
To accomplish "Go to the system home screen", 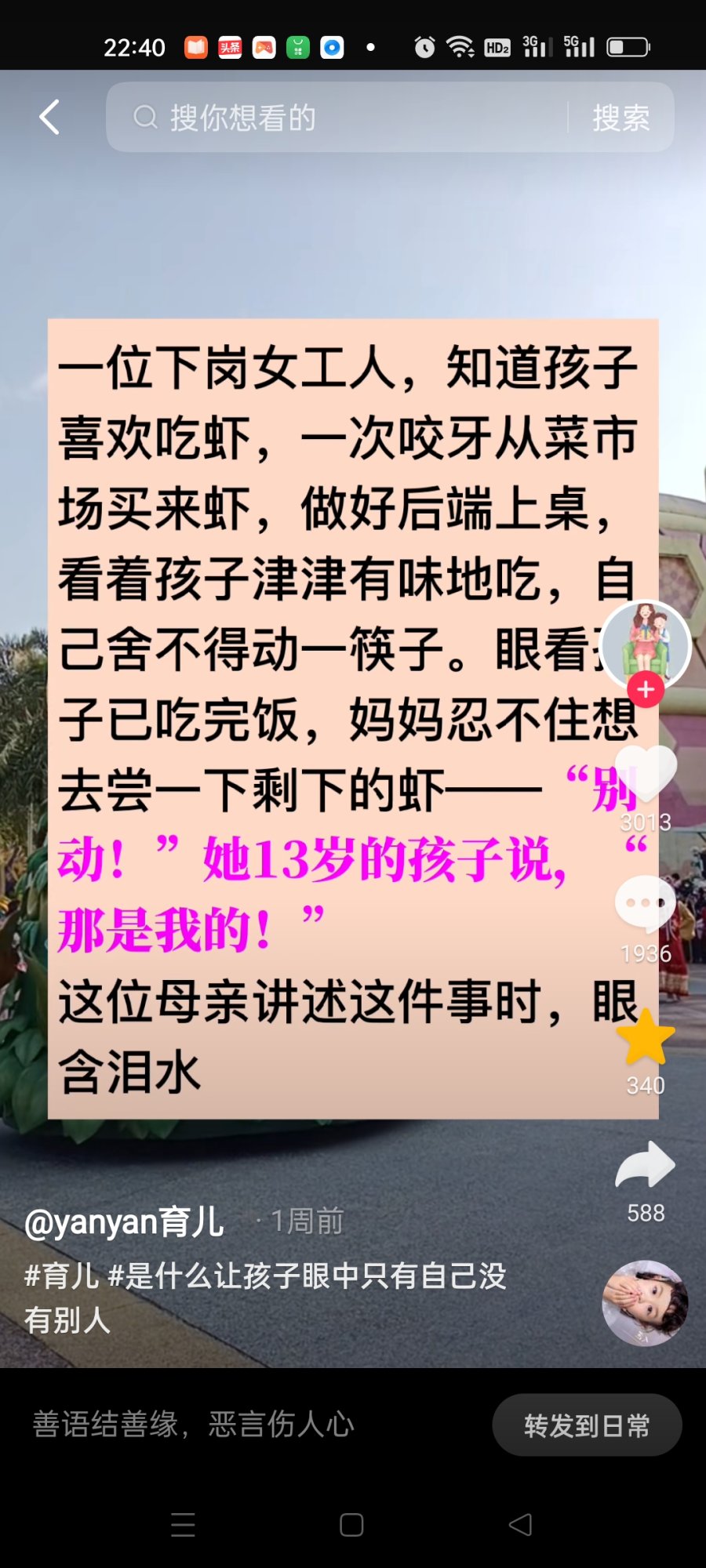I will pyautogui.click(x=351, y=1525).
